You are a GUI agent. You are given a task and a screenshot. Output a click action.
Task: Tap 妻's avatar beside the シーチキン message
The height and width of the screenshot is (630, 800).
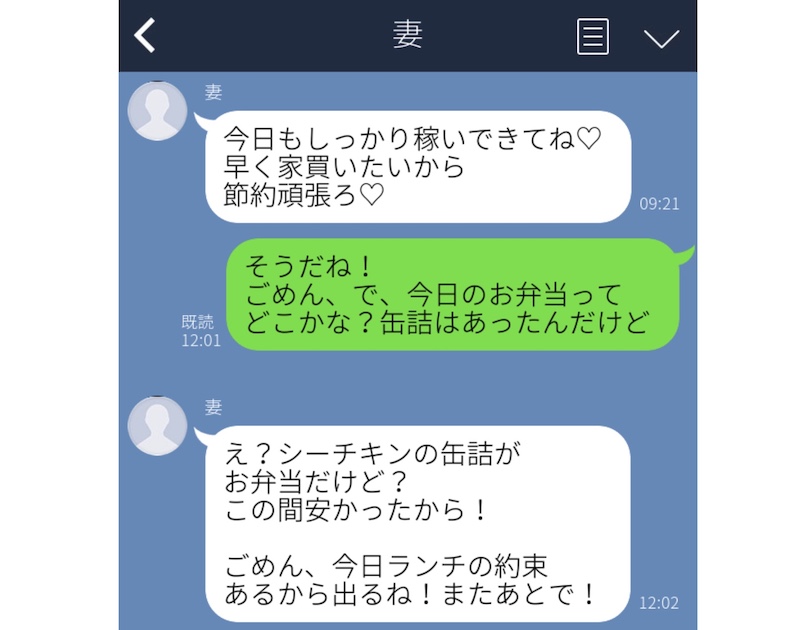(158, 426)
